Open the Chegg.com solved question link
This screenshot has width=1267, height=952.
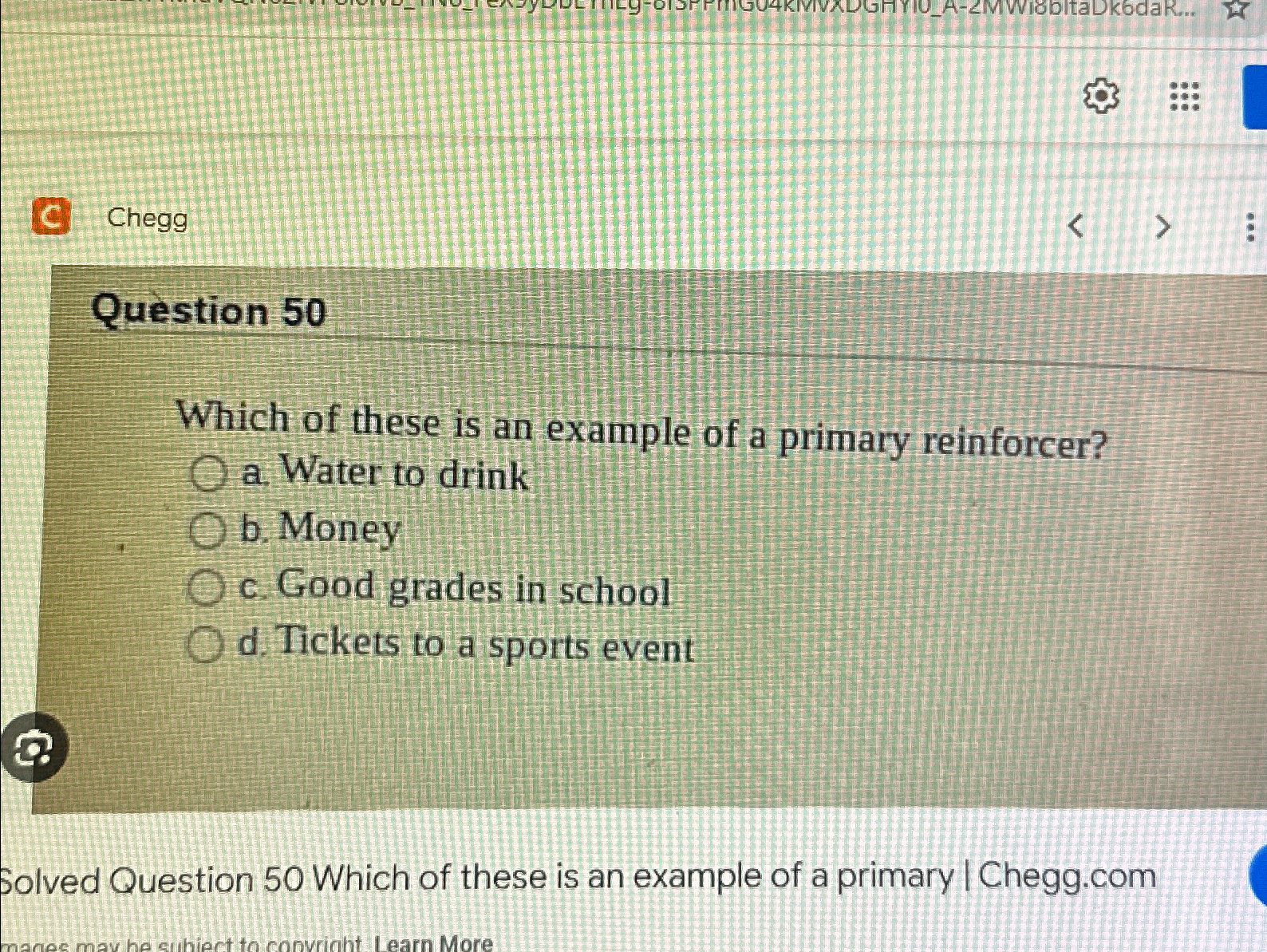pyautogui.click(x=577, y=878)
